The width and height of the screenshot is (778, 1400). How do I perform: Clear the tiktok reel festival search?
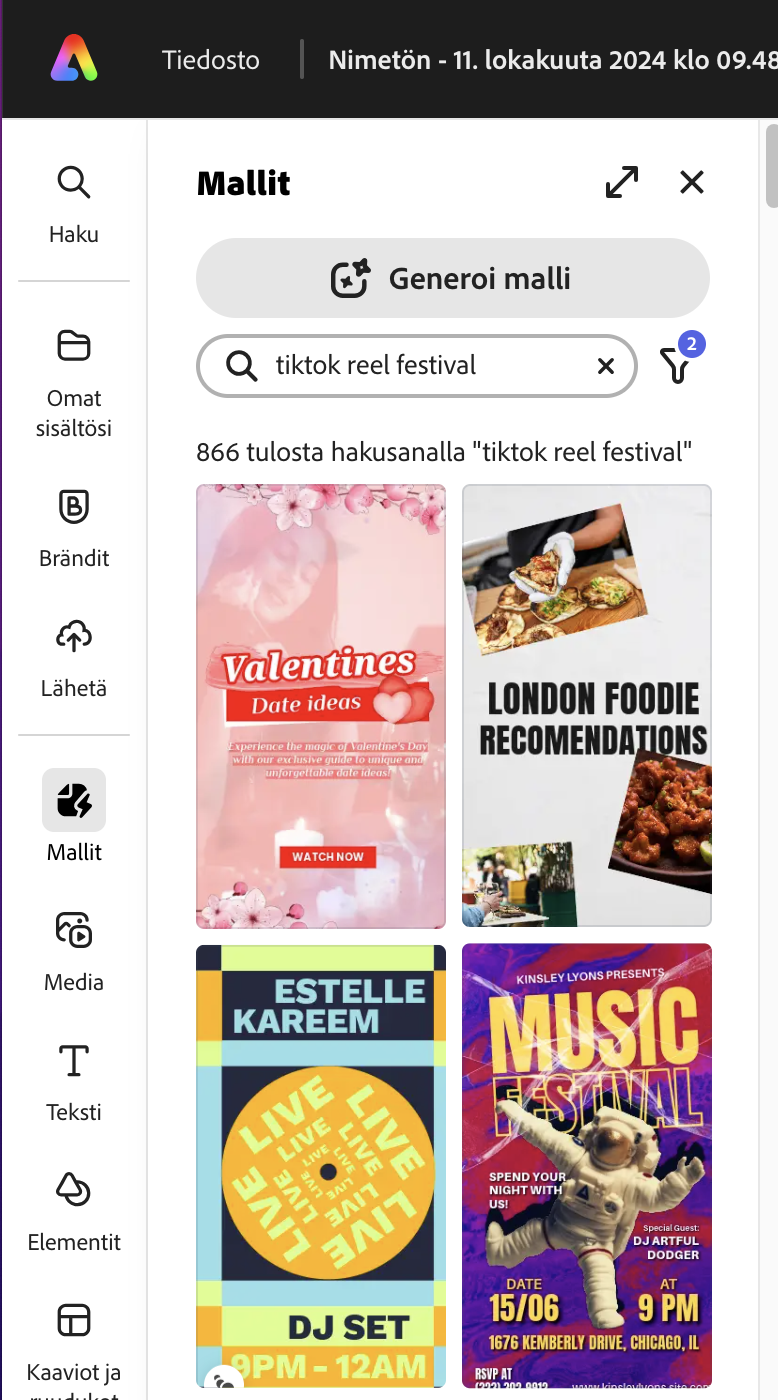(605, 366)
